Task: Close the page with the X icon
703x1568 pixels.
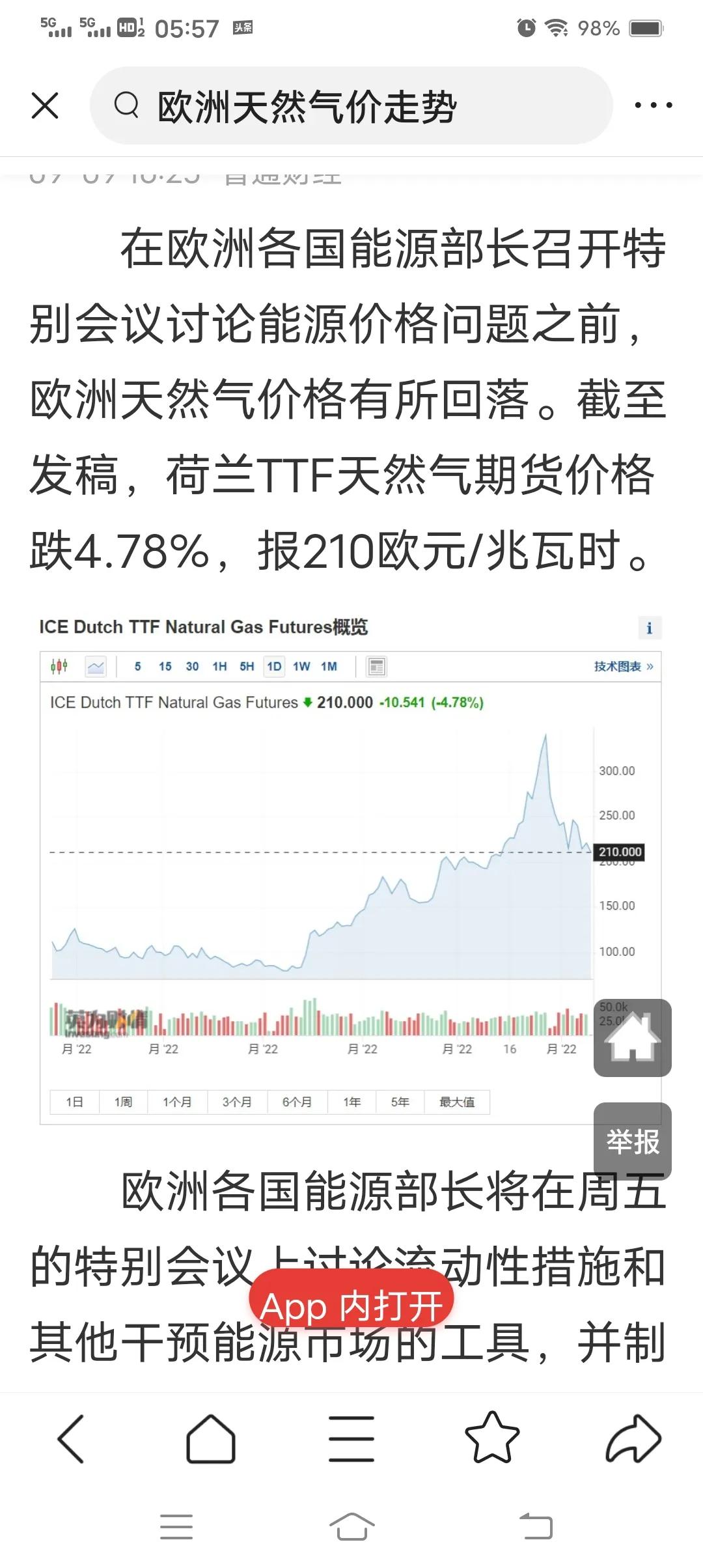Action: (x=45, y=105)
